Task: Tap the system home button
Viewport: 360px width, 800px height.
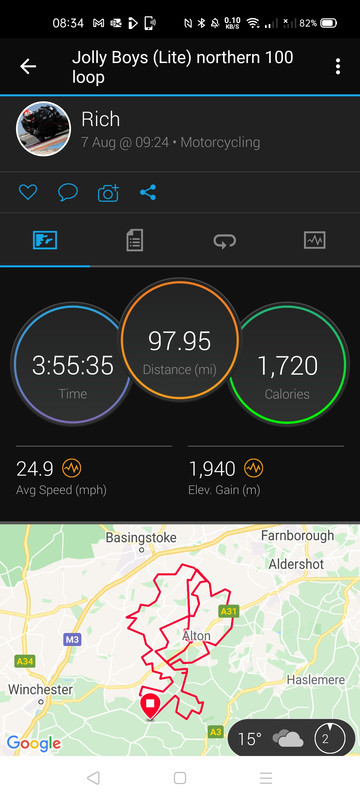Action: coord(180,778)
